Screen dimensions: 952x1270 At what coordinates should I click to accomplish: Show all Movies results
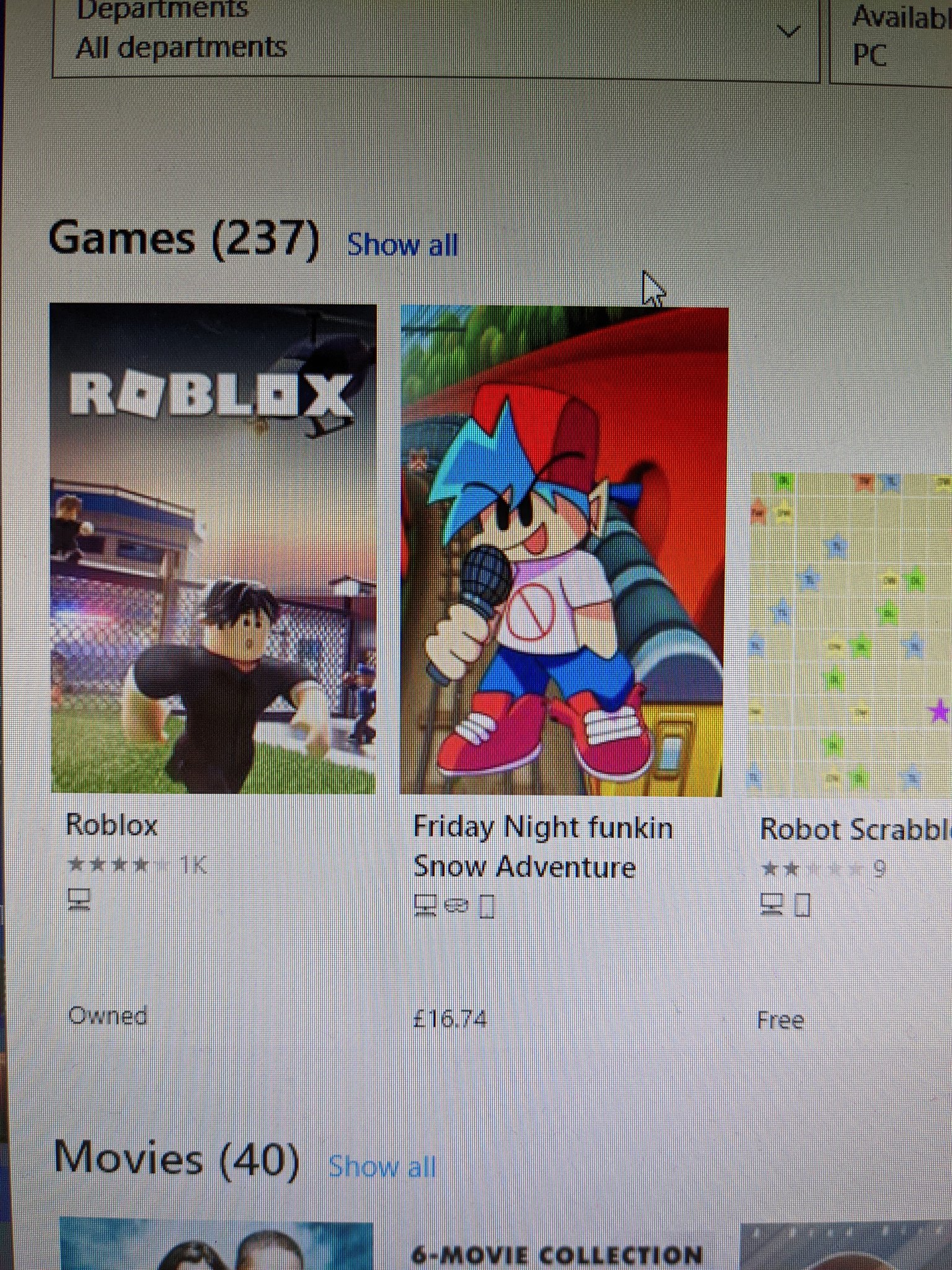(x=382, y=1167)
